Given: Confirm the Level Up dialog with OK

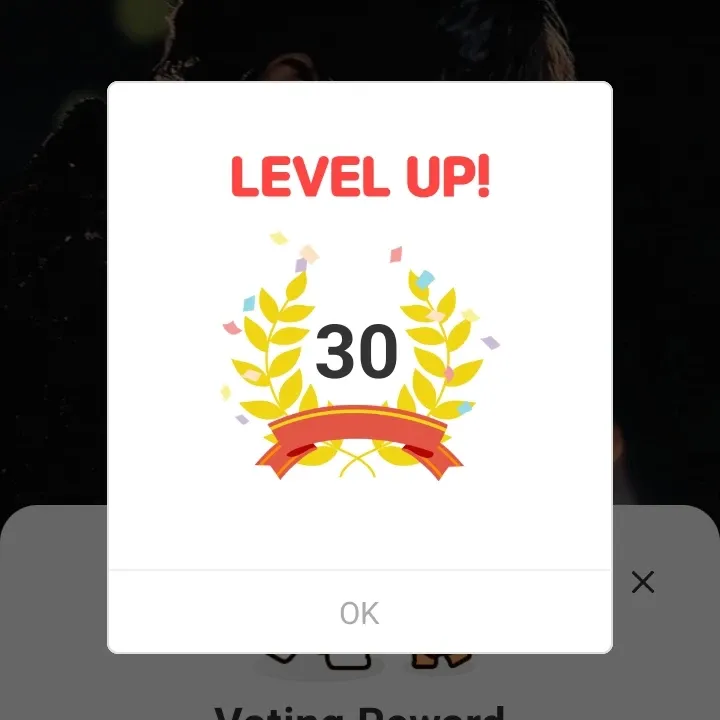Looking at the screenshot, I should pyautogui.click(x=360, y=612).
